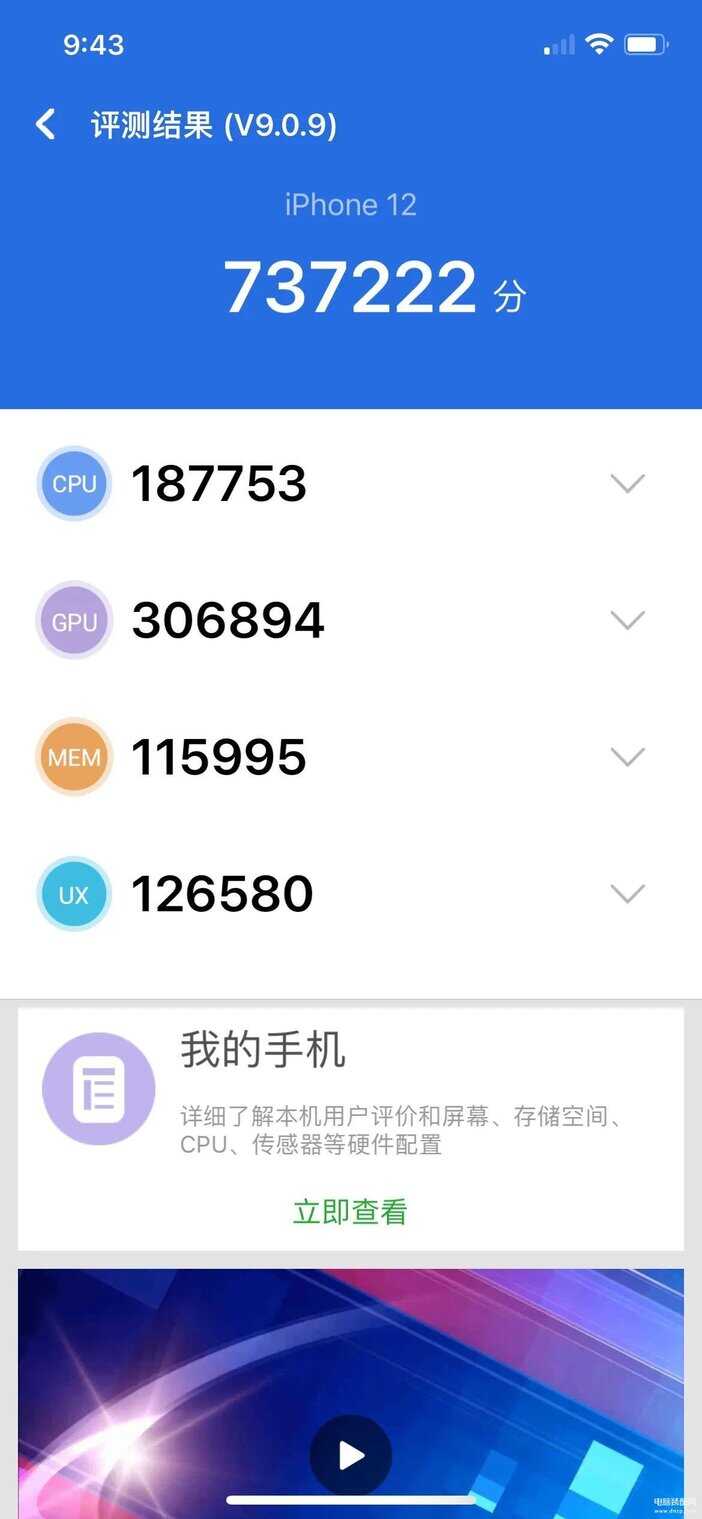Go back from the benchmark results page

coord(45,125)
